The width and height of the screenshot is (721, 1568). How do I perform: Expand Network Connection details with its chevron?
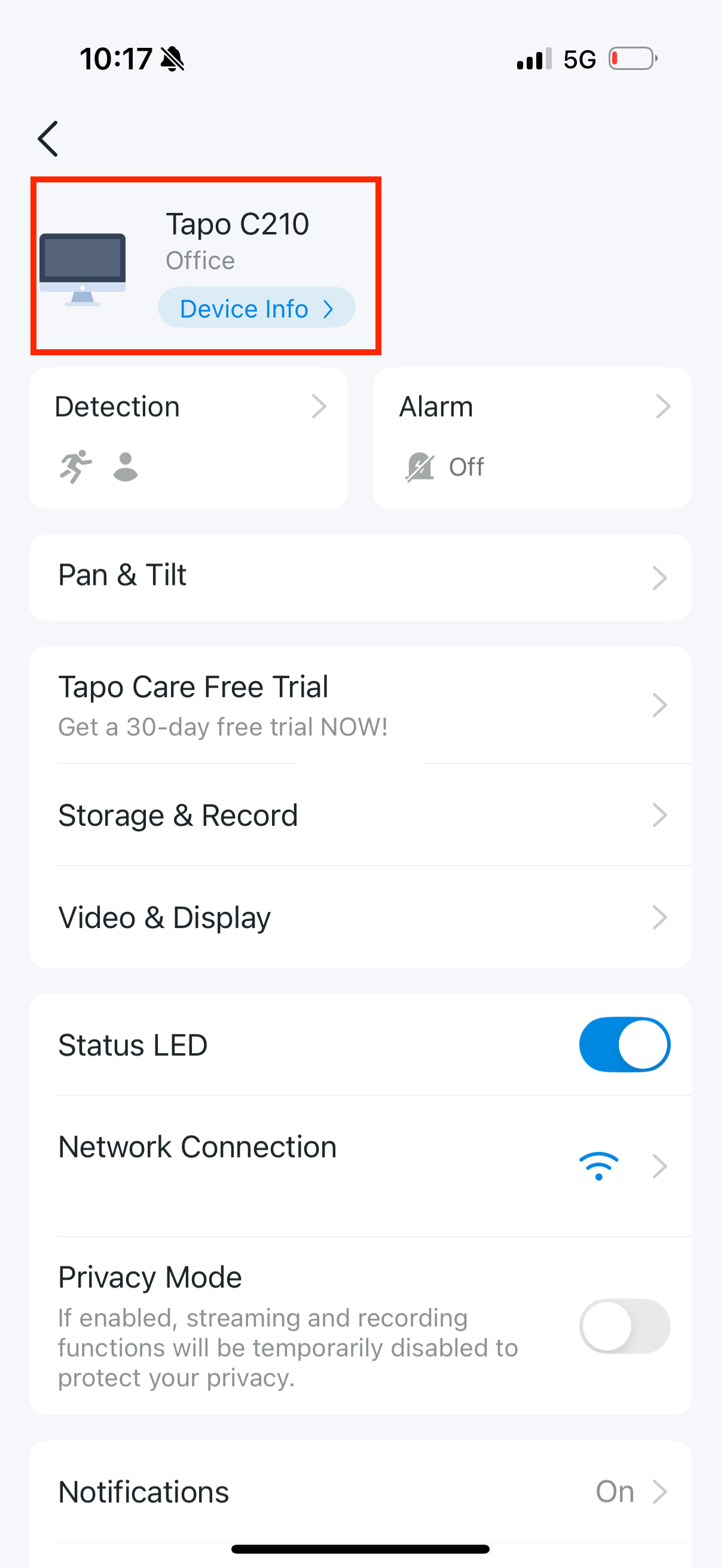pos(661,1164)
